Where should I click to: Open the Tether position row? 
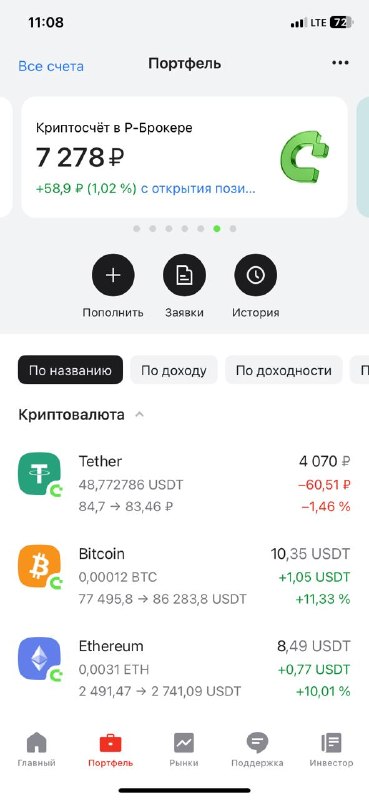click(184, 484)
